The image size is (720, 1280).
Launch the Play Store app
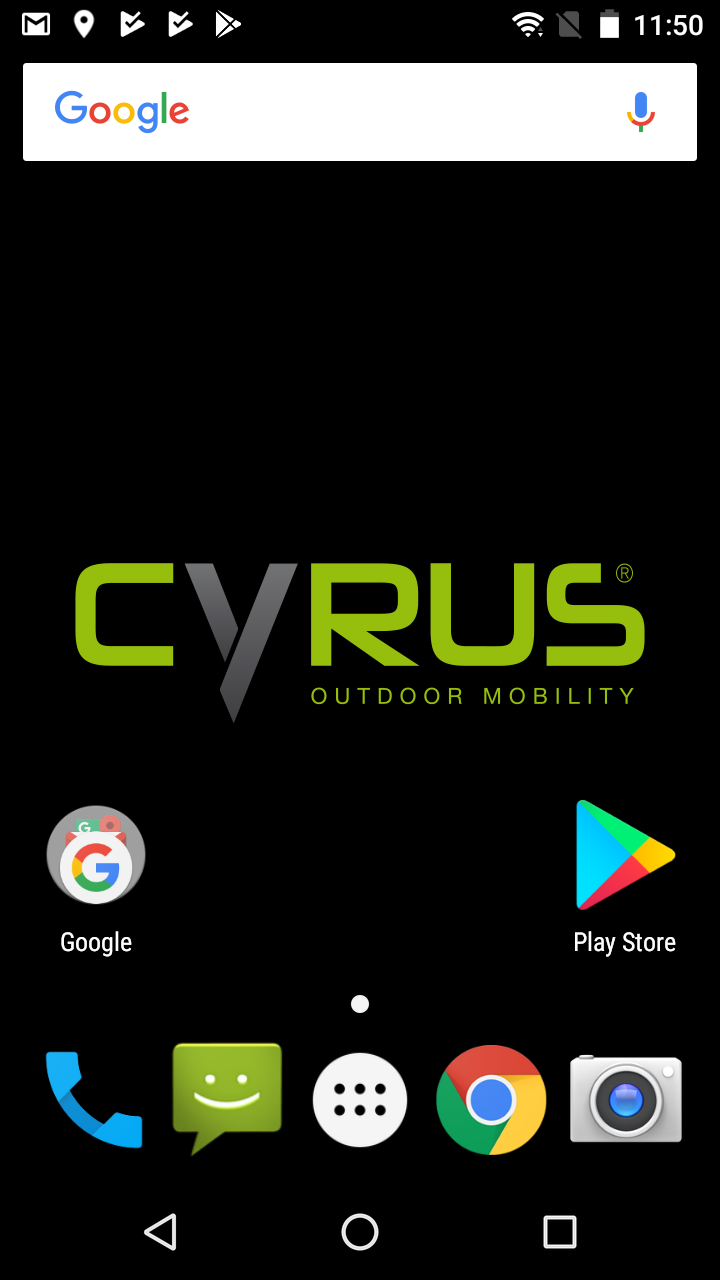(x=625, y=856)
